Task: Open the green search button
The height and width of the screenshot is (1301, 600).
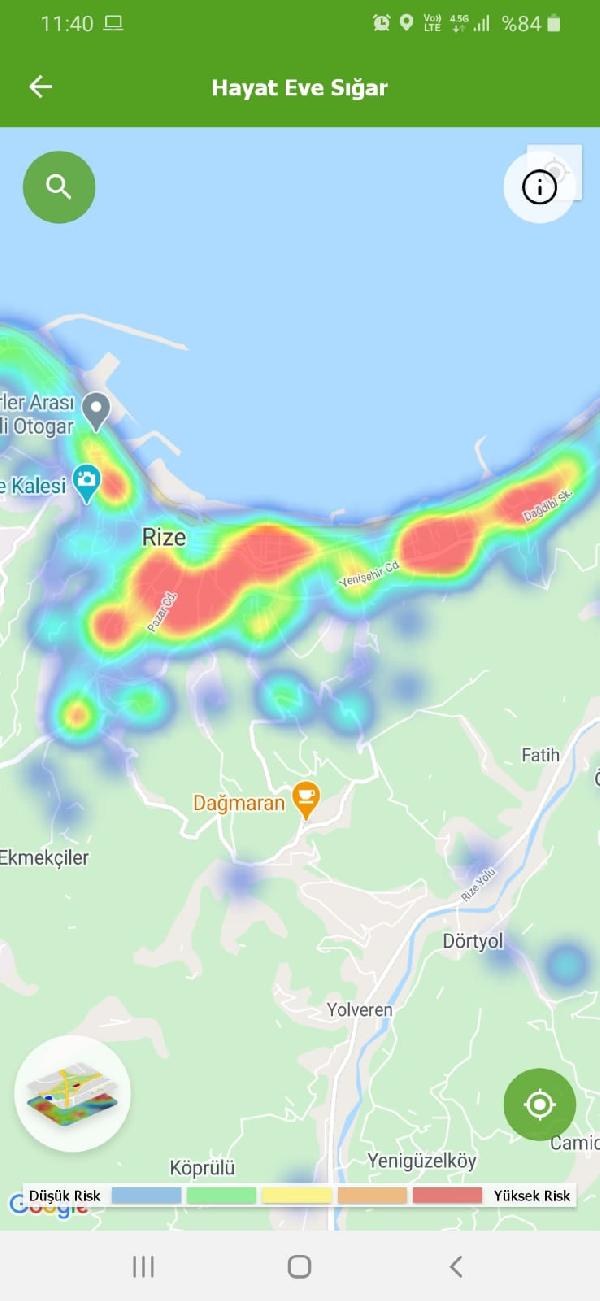Action: point(59,187)
